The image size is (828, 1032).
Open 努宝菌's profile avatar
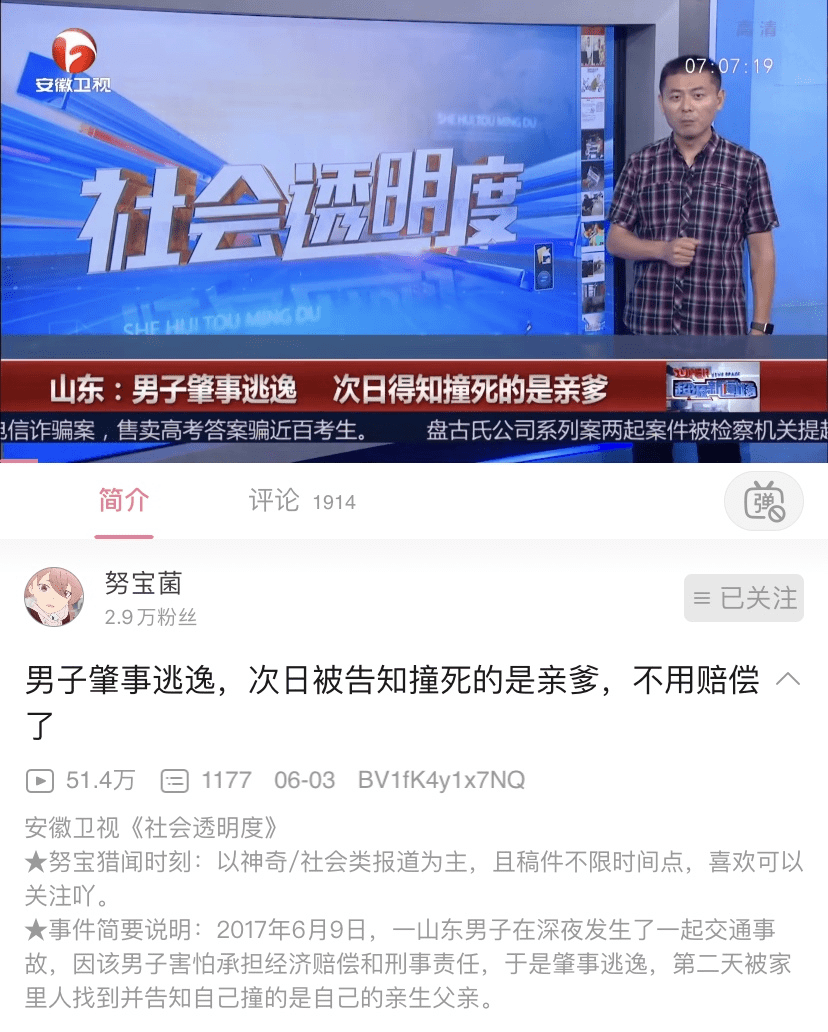click(x=54, y=597)
